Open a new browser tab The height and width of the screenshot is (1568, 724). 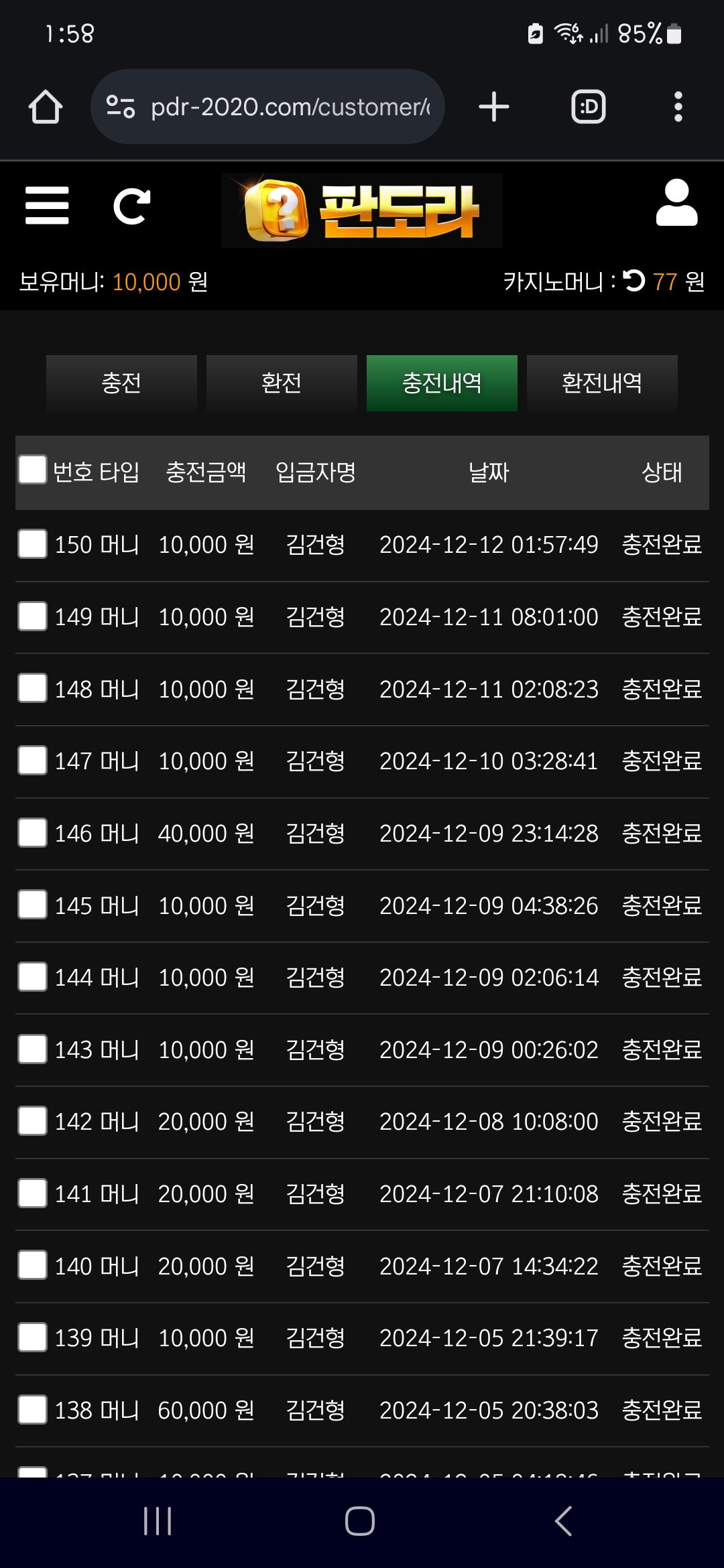[x=494, y=107]
